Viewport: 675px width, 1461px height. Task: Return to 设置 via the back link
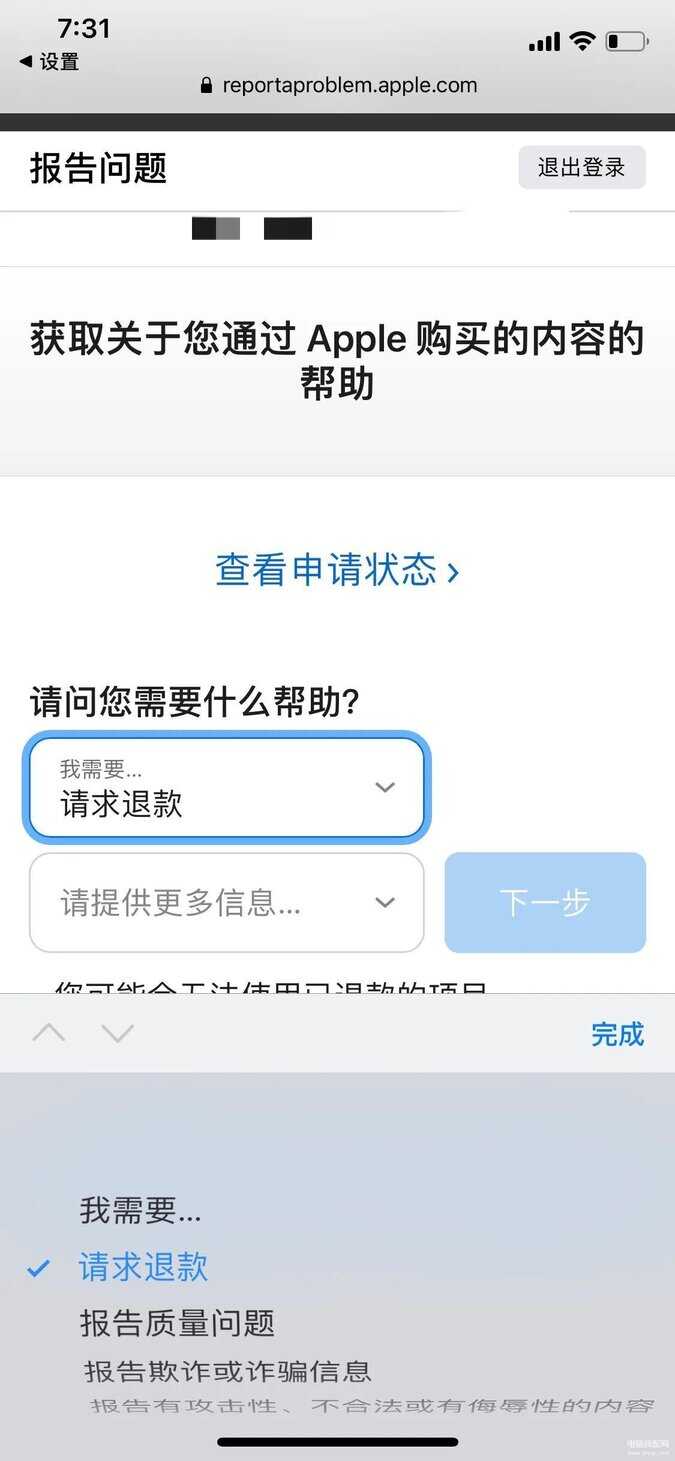(x=49, y=62)
